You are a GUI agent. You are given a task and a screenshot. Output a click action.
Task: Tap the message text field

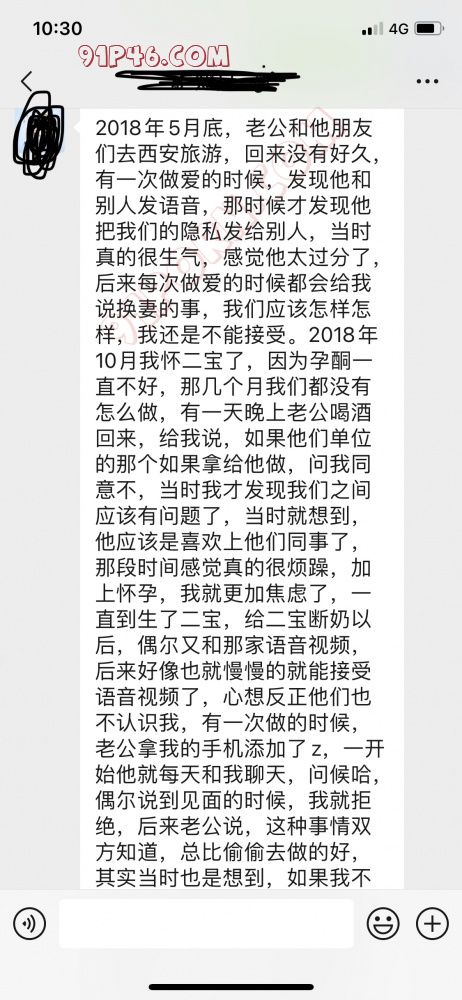pyautogui.click(x=206, y=923)
